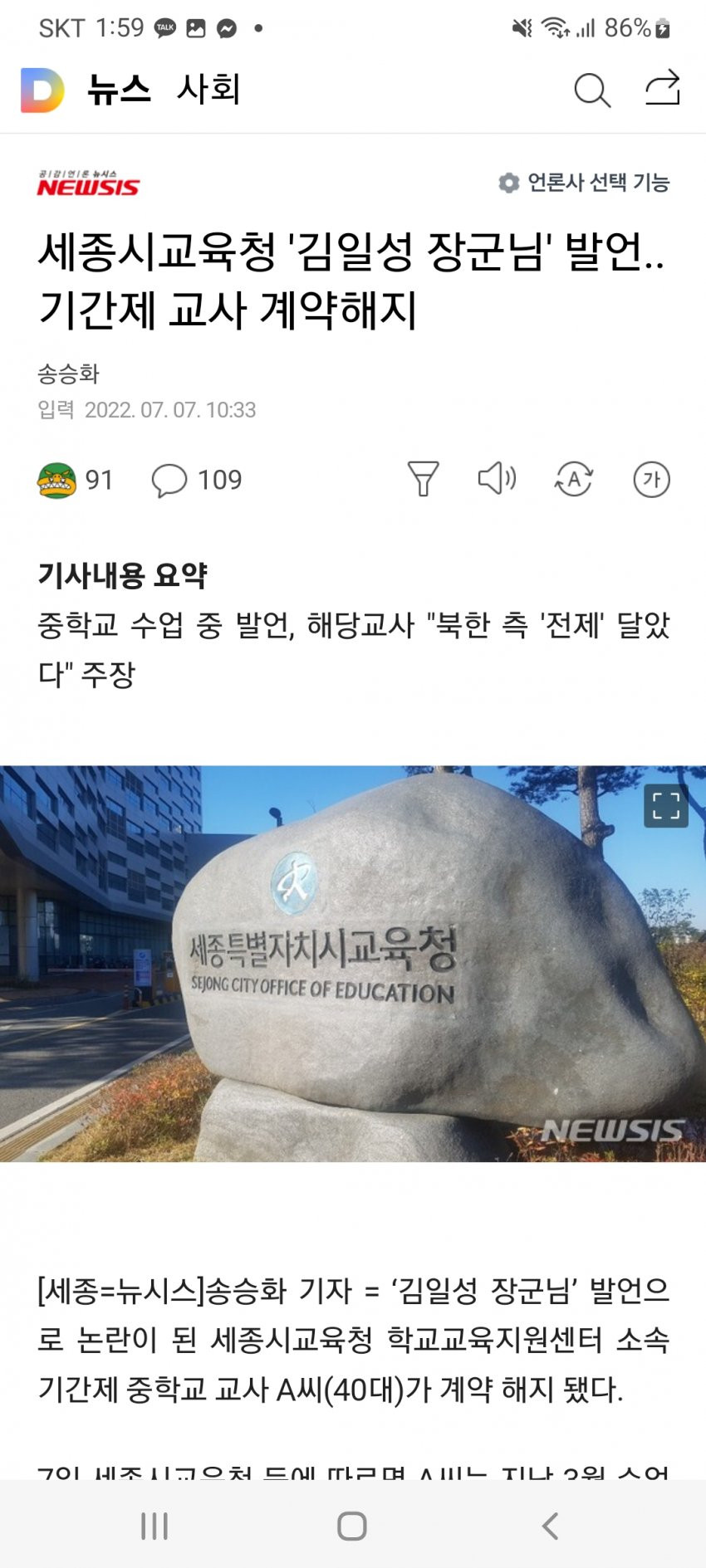The image size is (706, 1568).
Task: Open the article summary filter icon
Action: 423,479
